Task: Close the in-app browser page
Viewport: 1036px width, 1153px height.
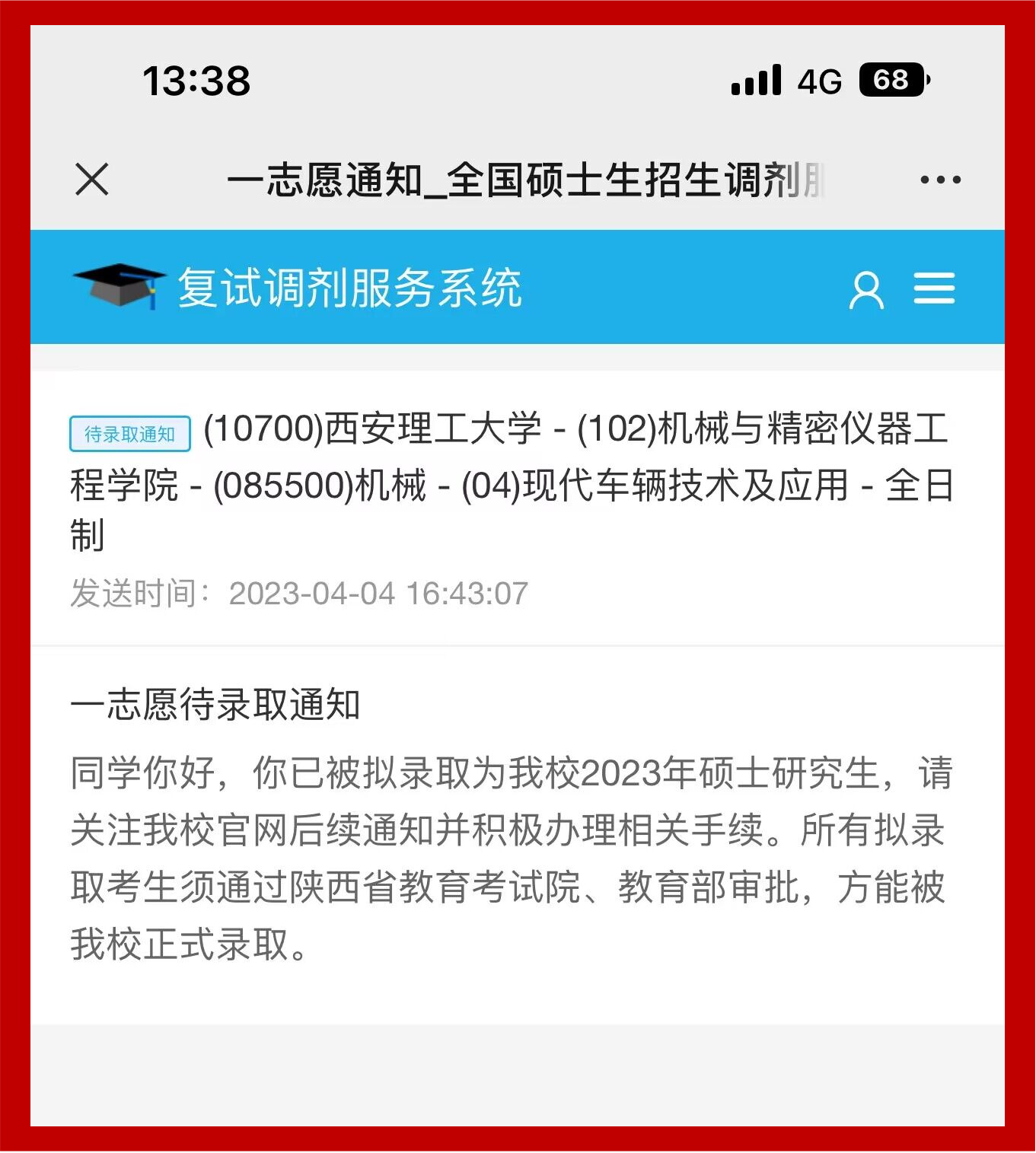Action: 92,180
